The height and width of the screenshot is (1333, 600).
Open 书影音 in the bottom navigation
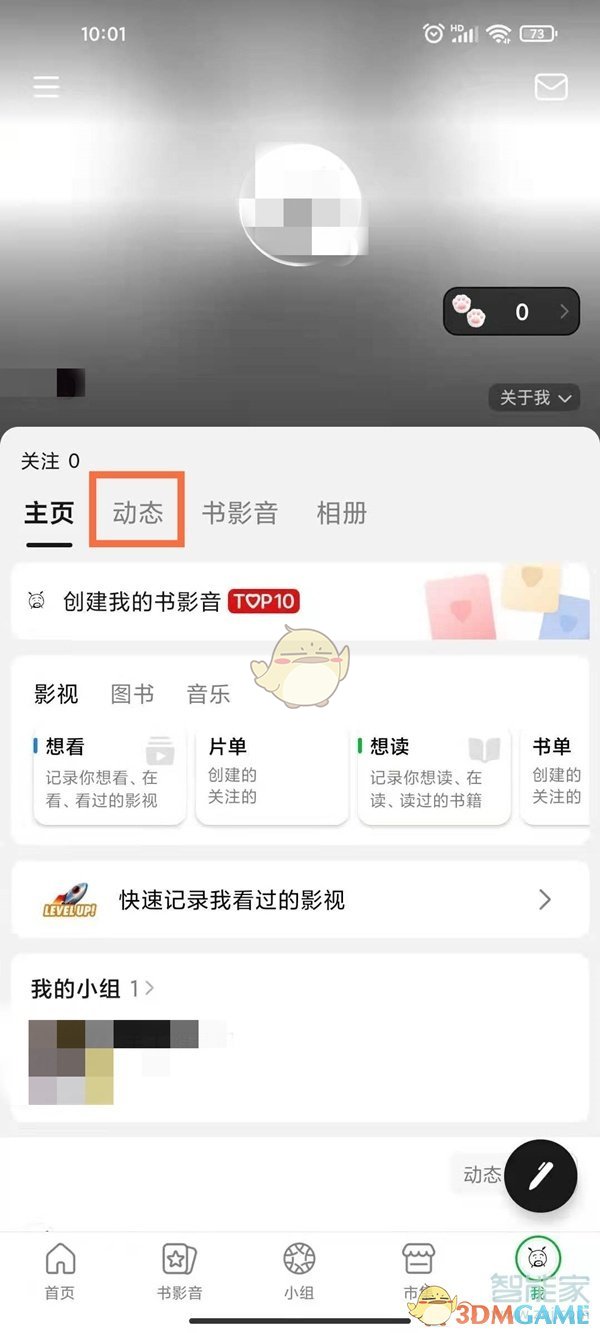coord(180,1272)
